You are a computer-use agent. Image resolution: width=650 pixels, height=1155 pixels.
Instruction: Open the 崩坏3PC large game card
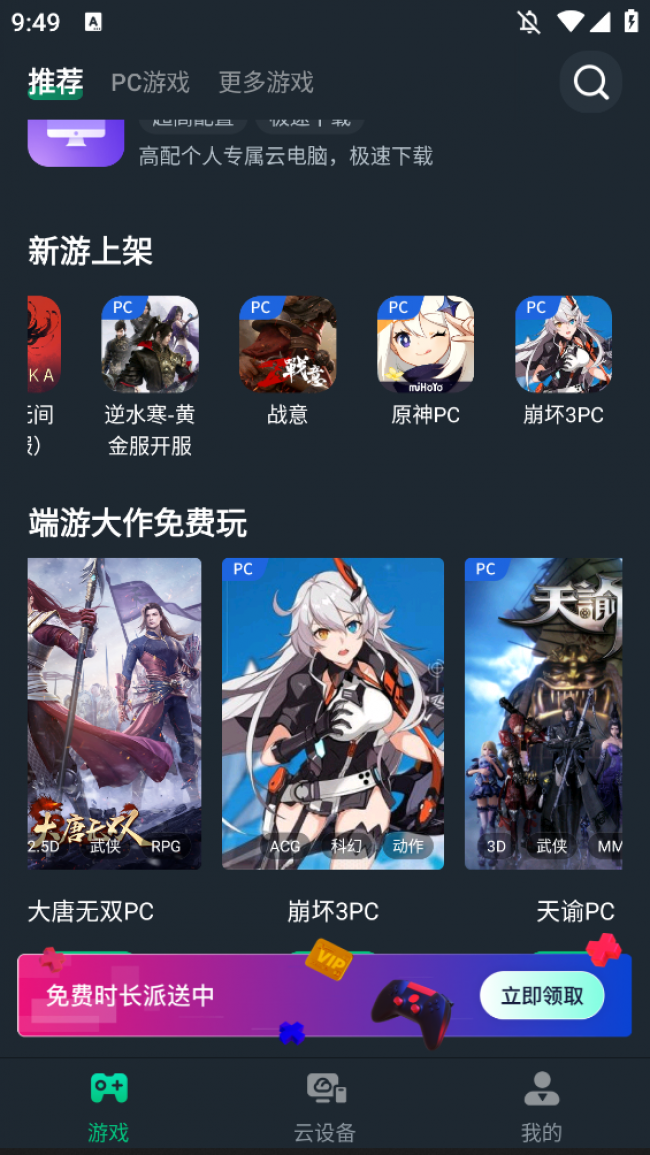point(333,714)
